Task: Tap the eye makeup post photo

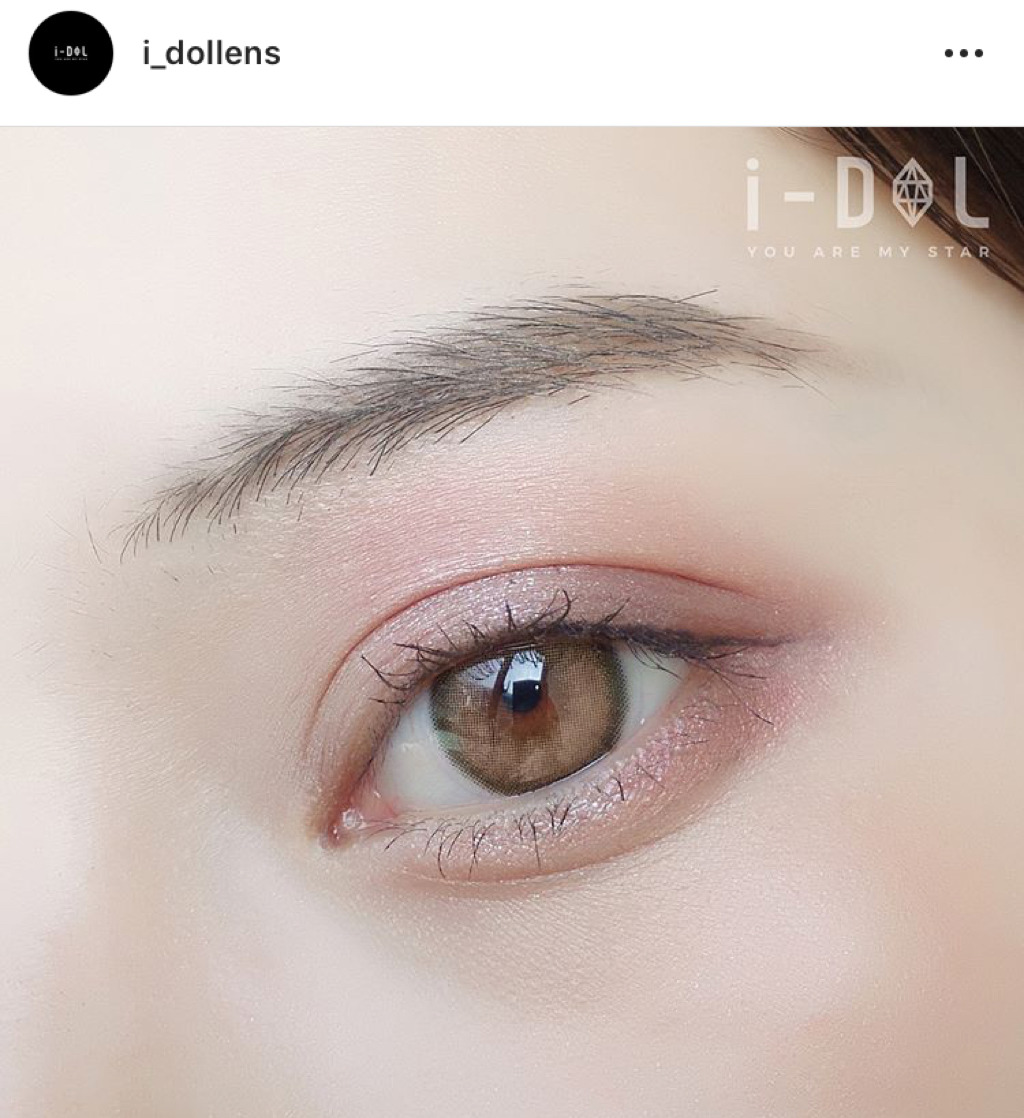Action: [x=512, y=620]
